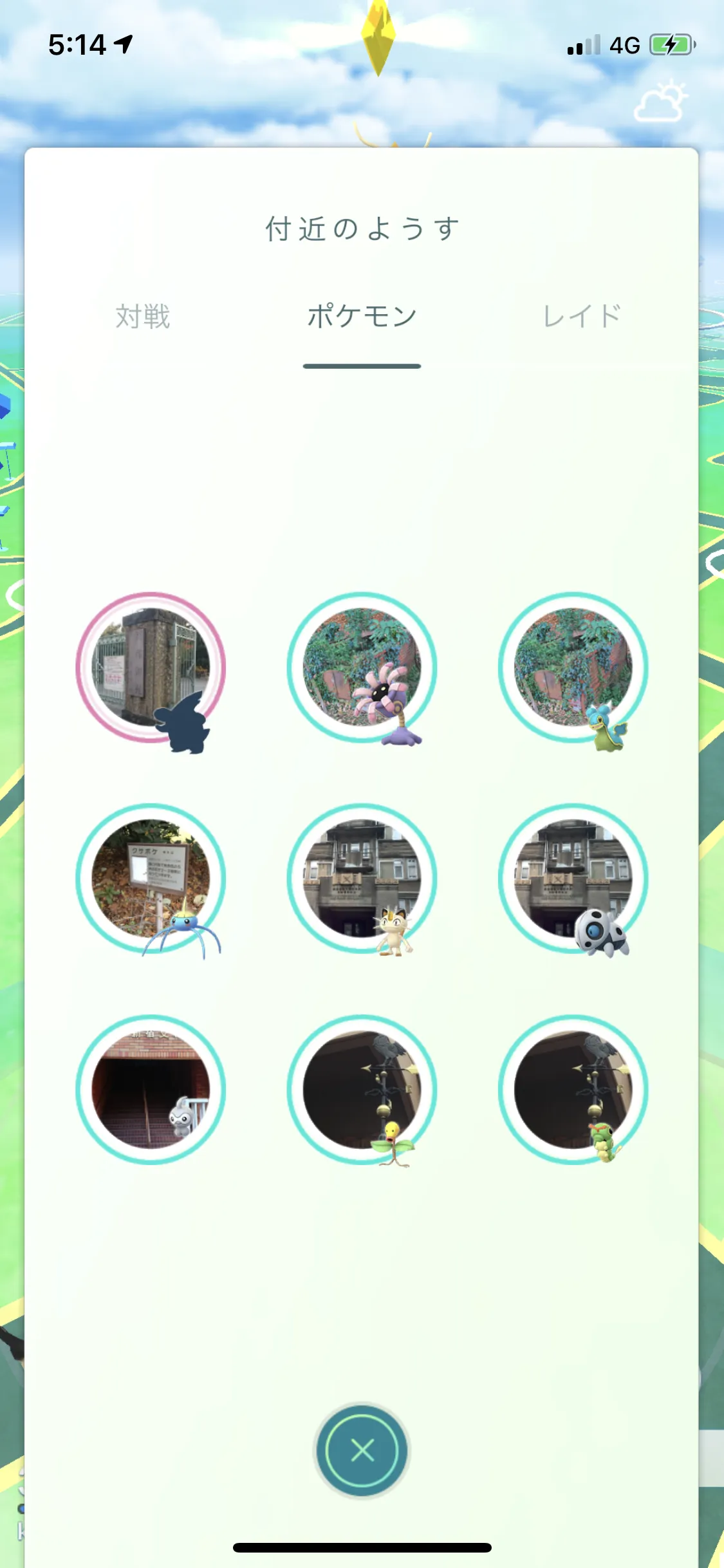Tap the silhouette Pokémon with pink ring
Viewport: 724px width, 1568px height.
tap(151, 669)
